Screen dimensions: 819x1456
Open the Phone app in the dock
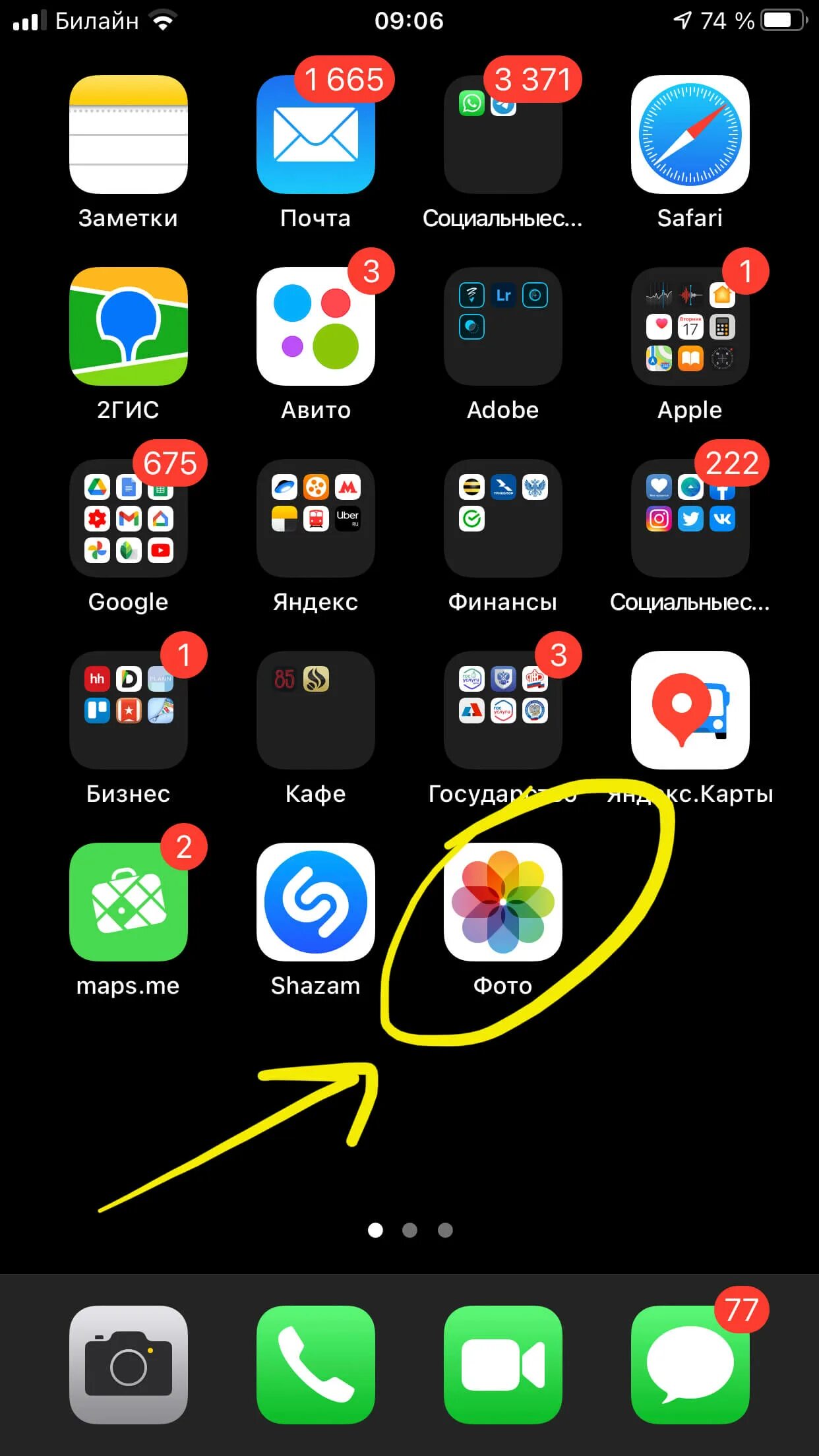[315, 1365]
